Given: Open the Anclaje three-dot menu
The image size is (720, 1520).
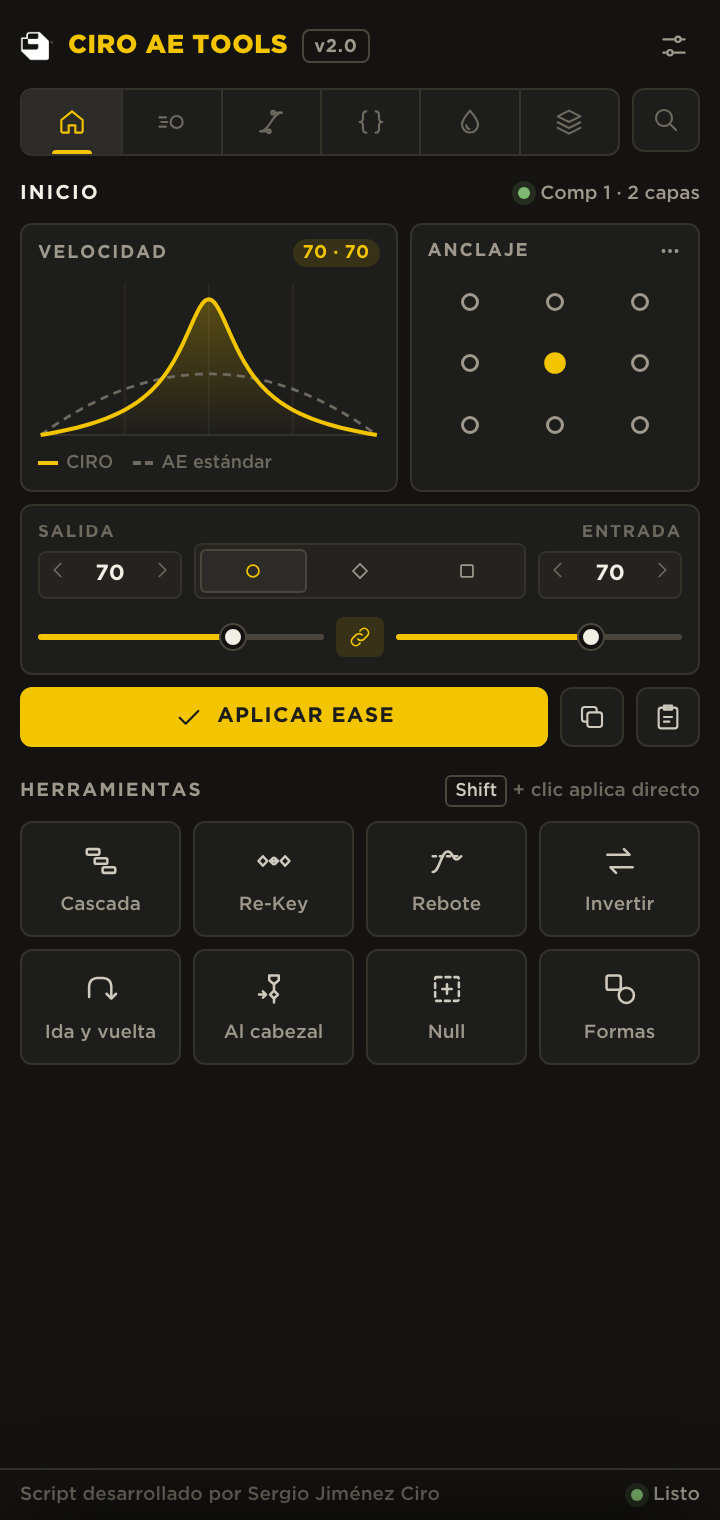Looking at the screenshot, I should [670, 251].
